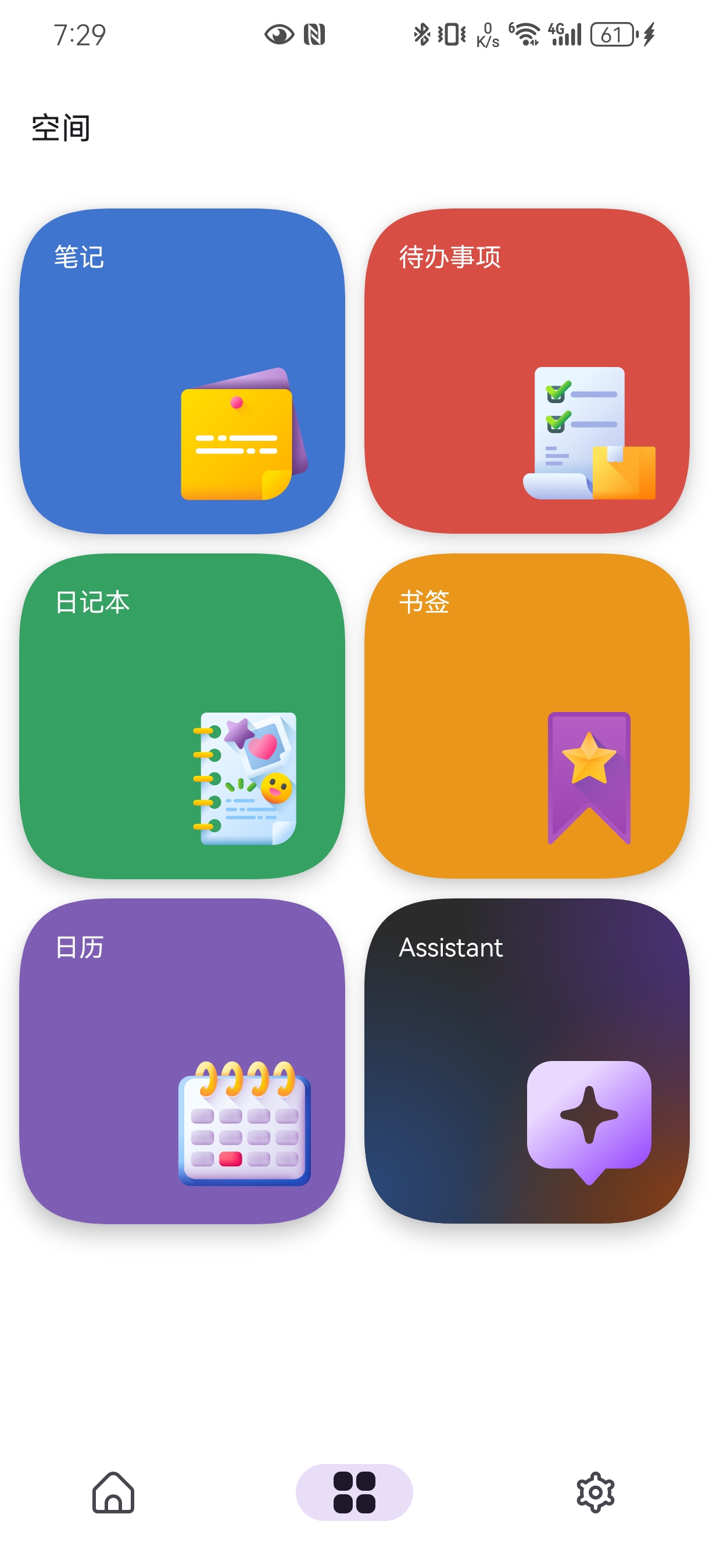Open the 笔记 notes space
The height and width of the screenshot is (1568, 709).
181,371
